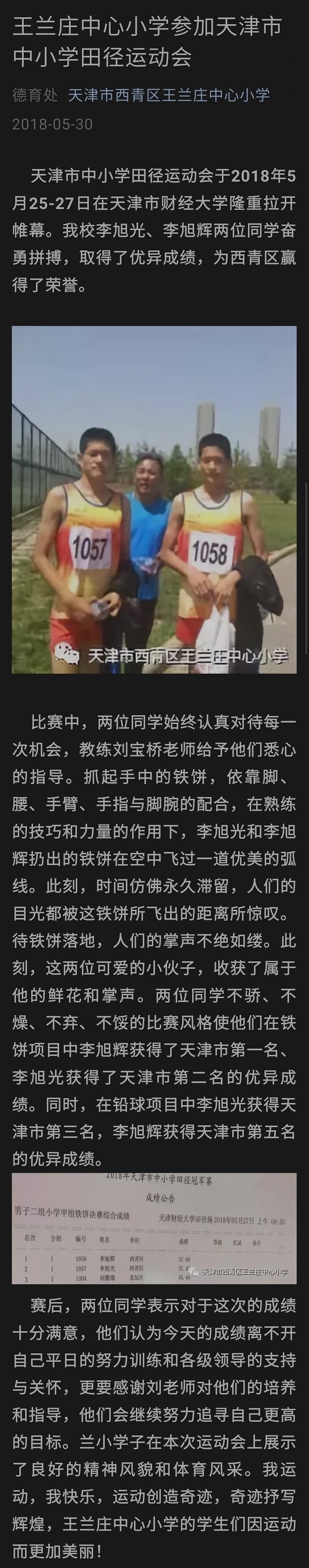This screenshot has width=309, height=1568.
Task: Enlarge the photo of athletes 1057 and 1058
Action: (x=154, y=499)
